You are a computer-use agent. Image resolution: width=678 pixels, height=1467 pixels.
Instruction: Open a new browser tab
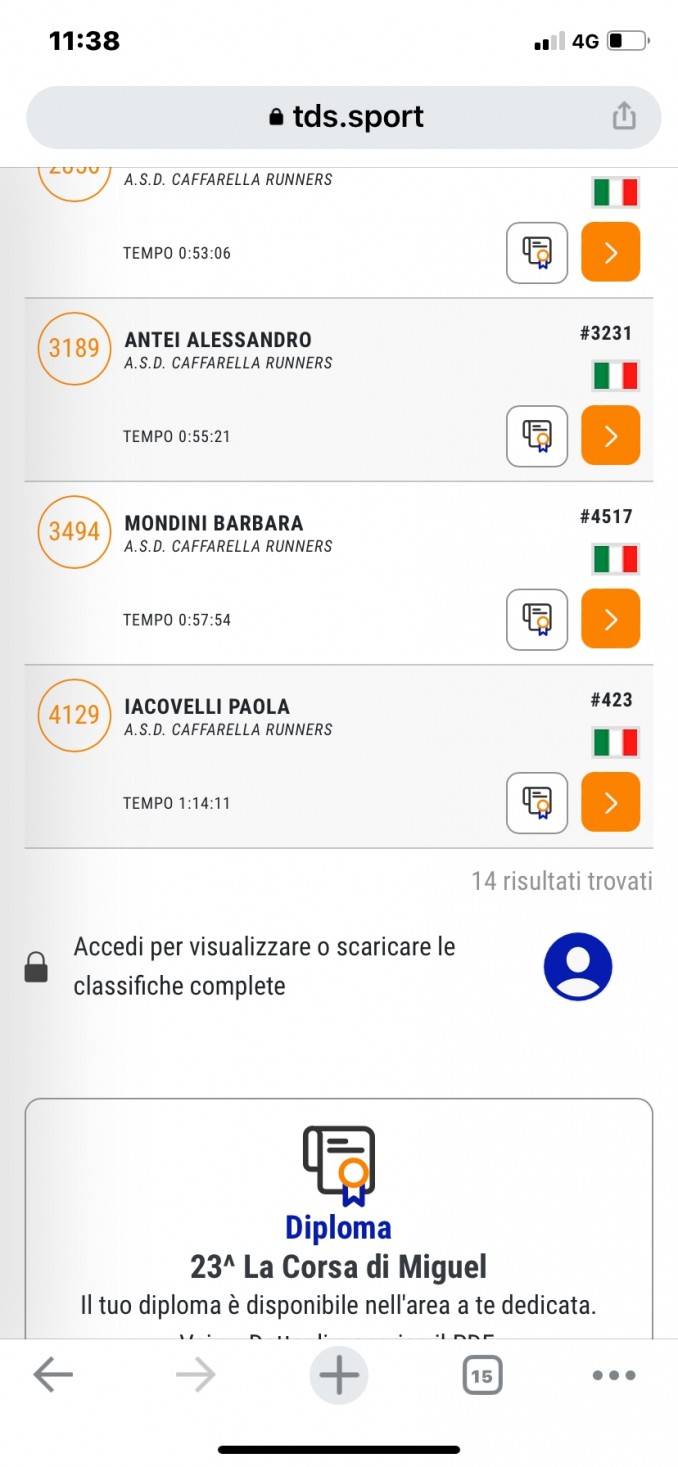coord(339,1375)
